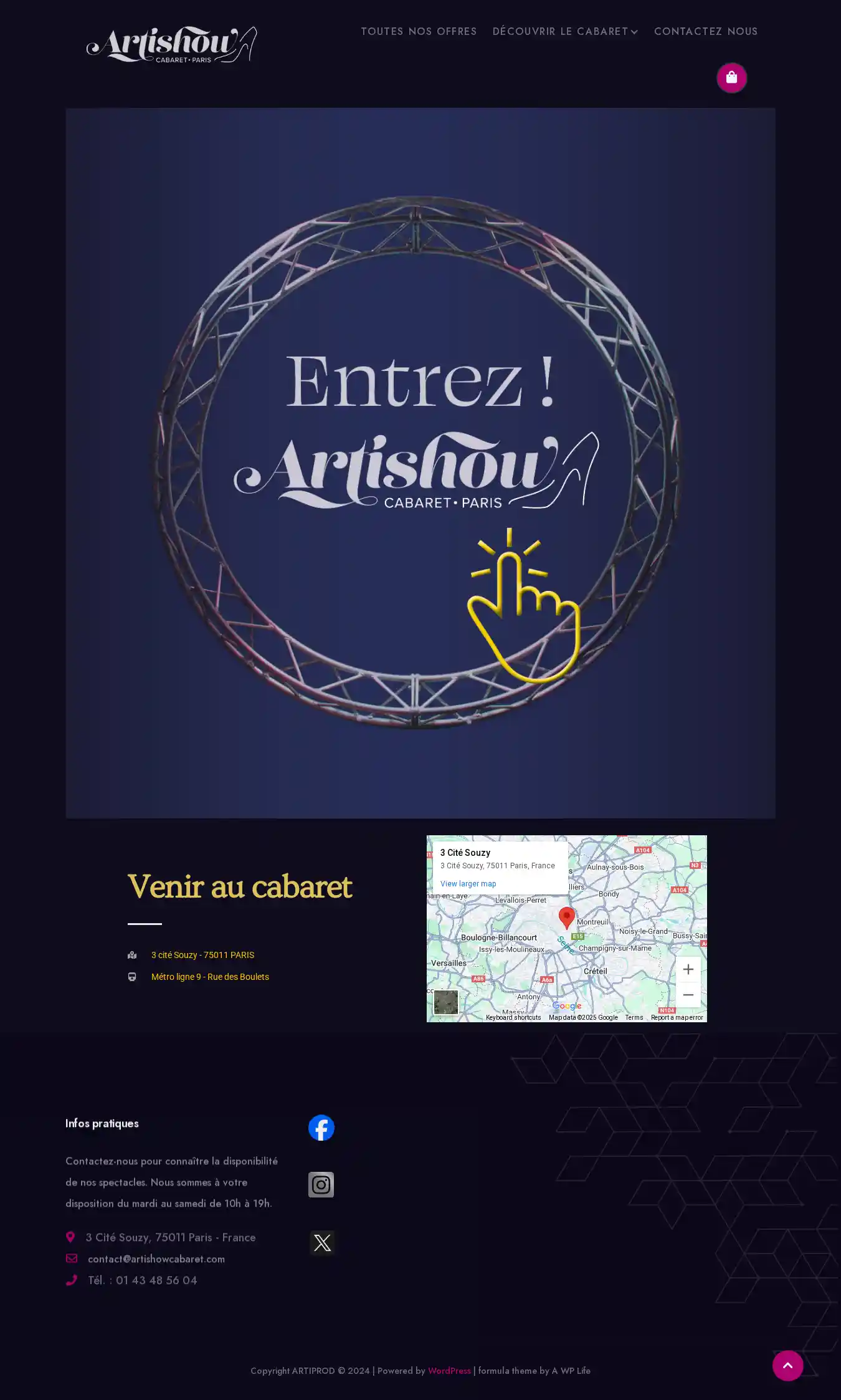Tap the Artishow logo to go home
This screenshot has height=1400, width=841.
click(171, 44)
